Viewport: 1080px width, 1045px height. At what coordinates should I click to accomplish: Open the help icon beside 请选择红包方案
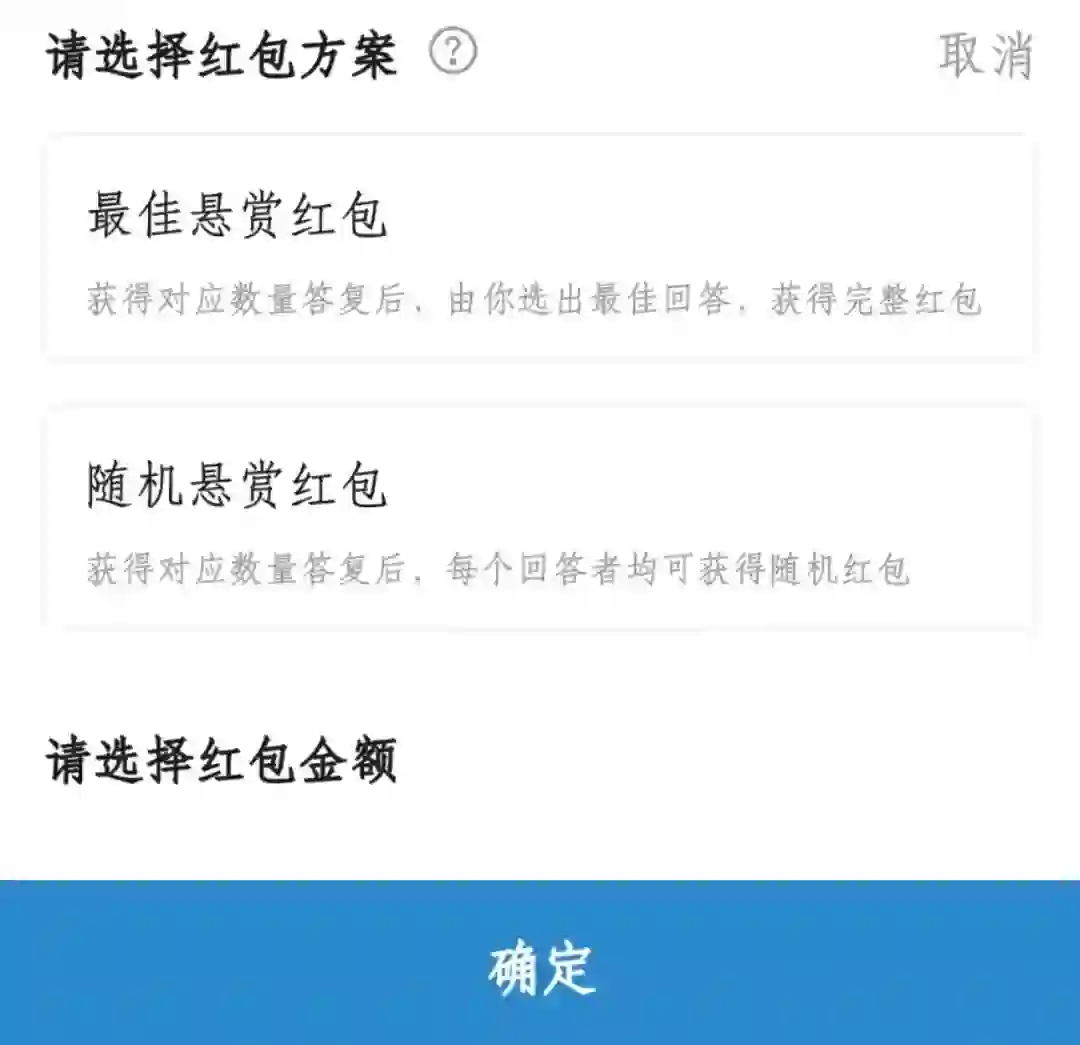point(453,52)
